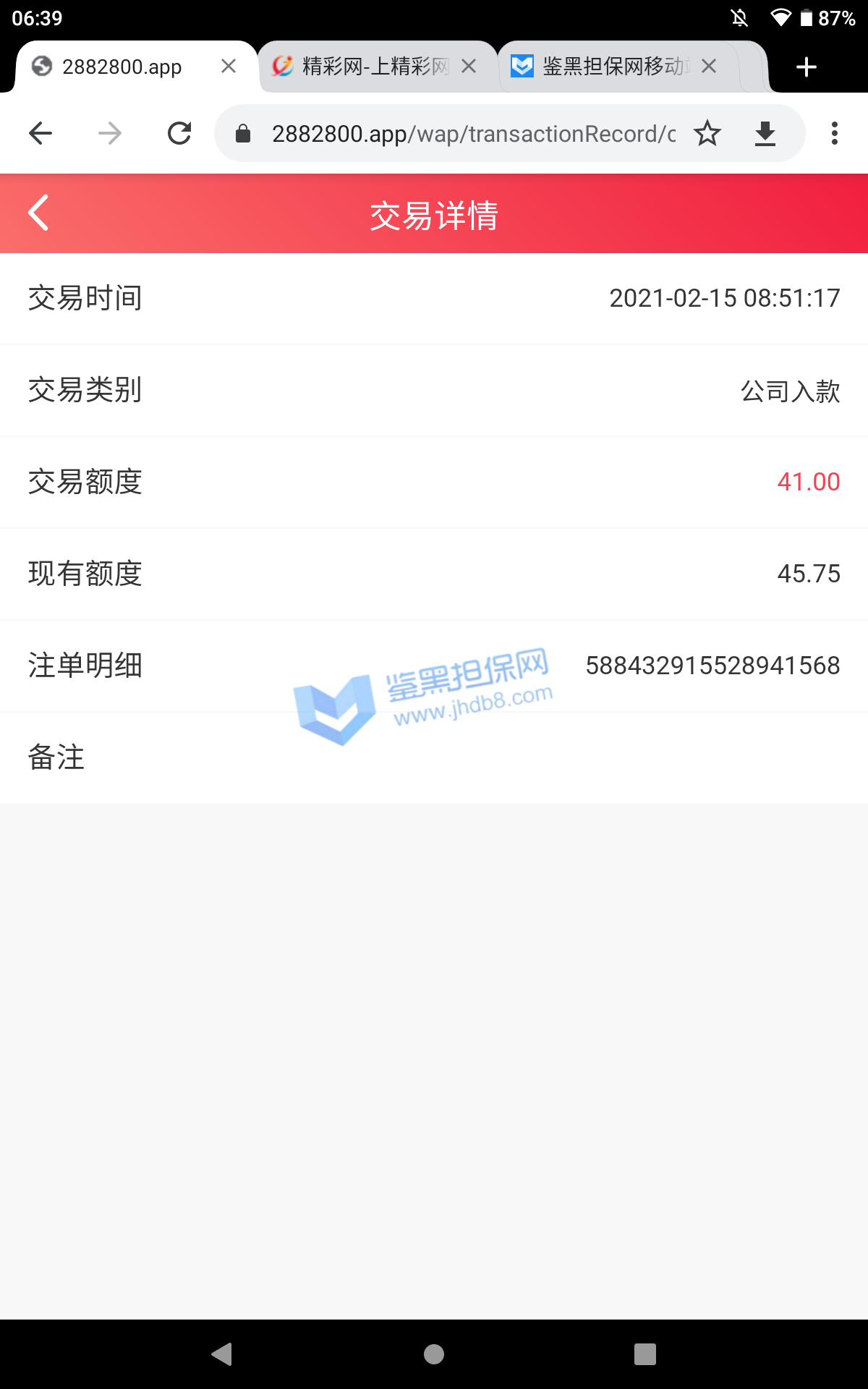The width and height of the screenshot is (868, 1389).
Task: Close the 2882800.app tab
Action: 229,67
